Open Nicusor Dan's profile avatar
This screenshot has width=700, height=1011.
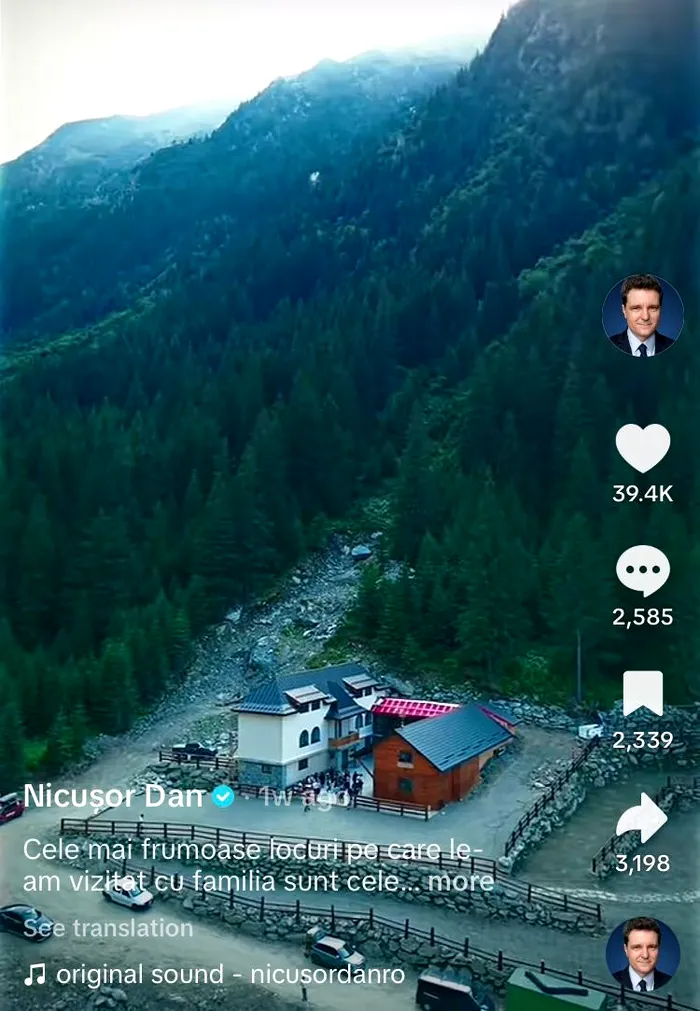click(x=642, y=315)
